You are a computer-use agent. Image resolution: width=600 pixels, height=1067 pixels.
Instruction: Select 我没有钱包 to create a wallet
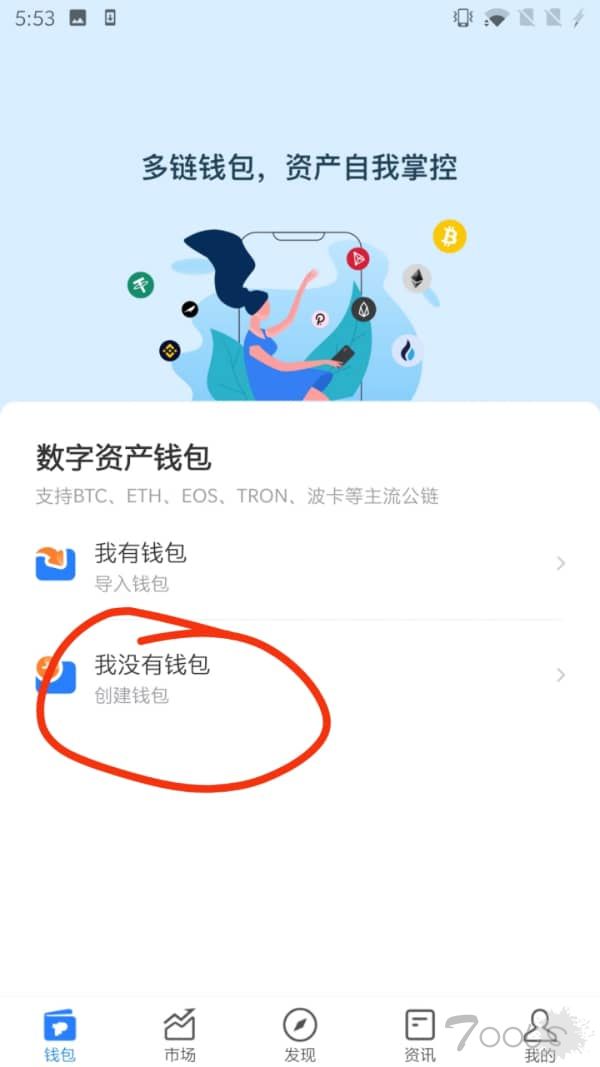[x=300, y=676]
